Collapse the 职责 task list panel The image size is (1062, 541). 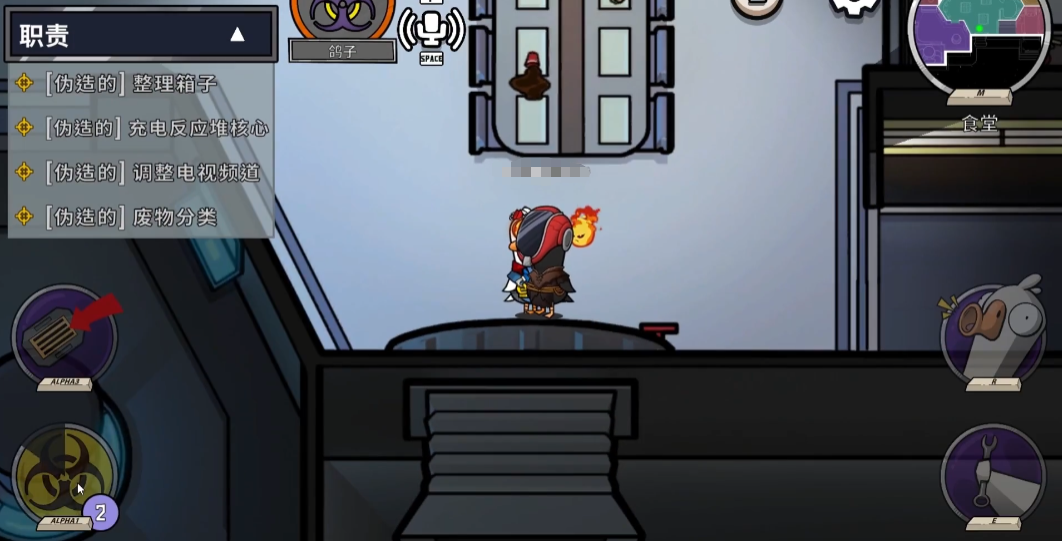237,35
